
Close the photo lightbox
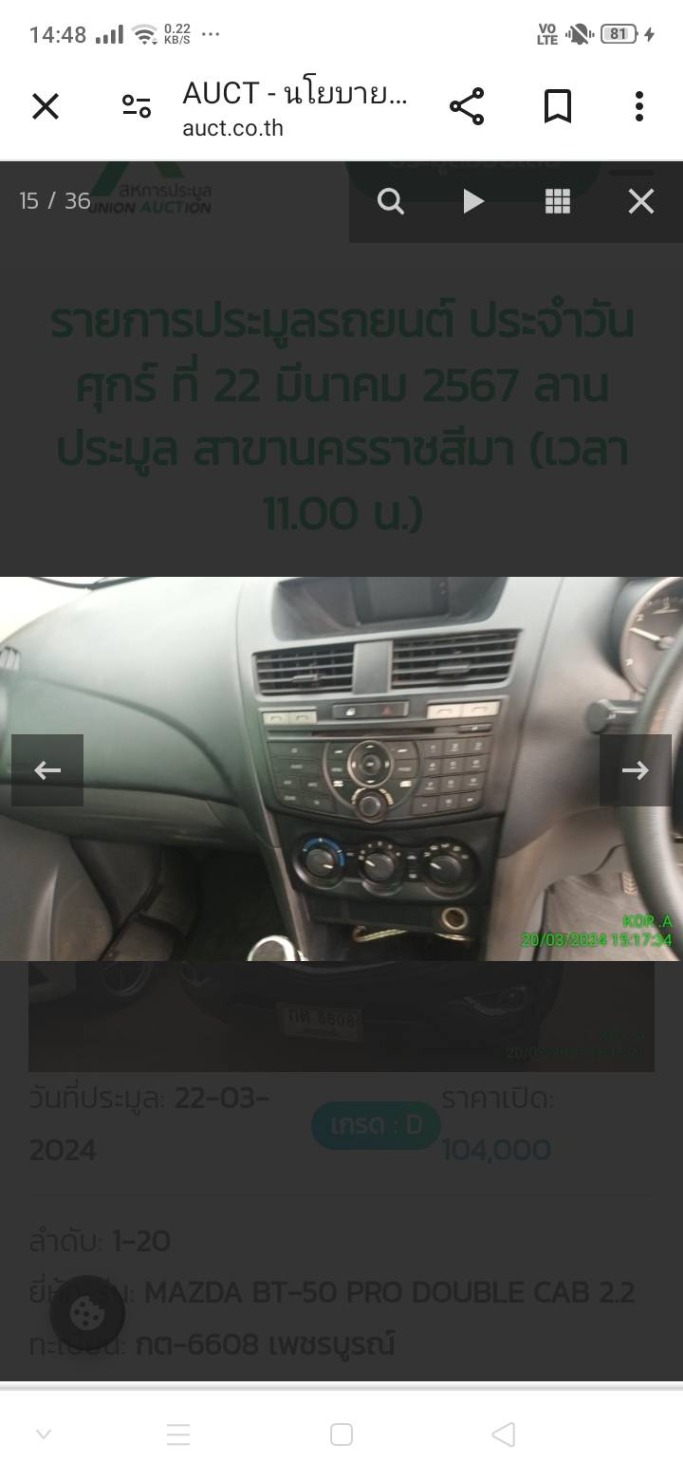tap(641, 202)
